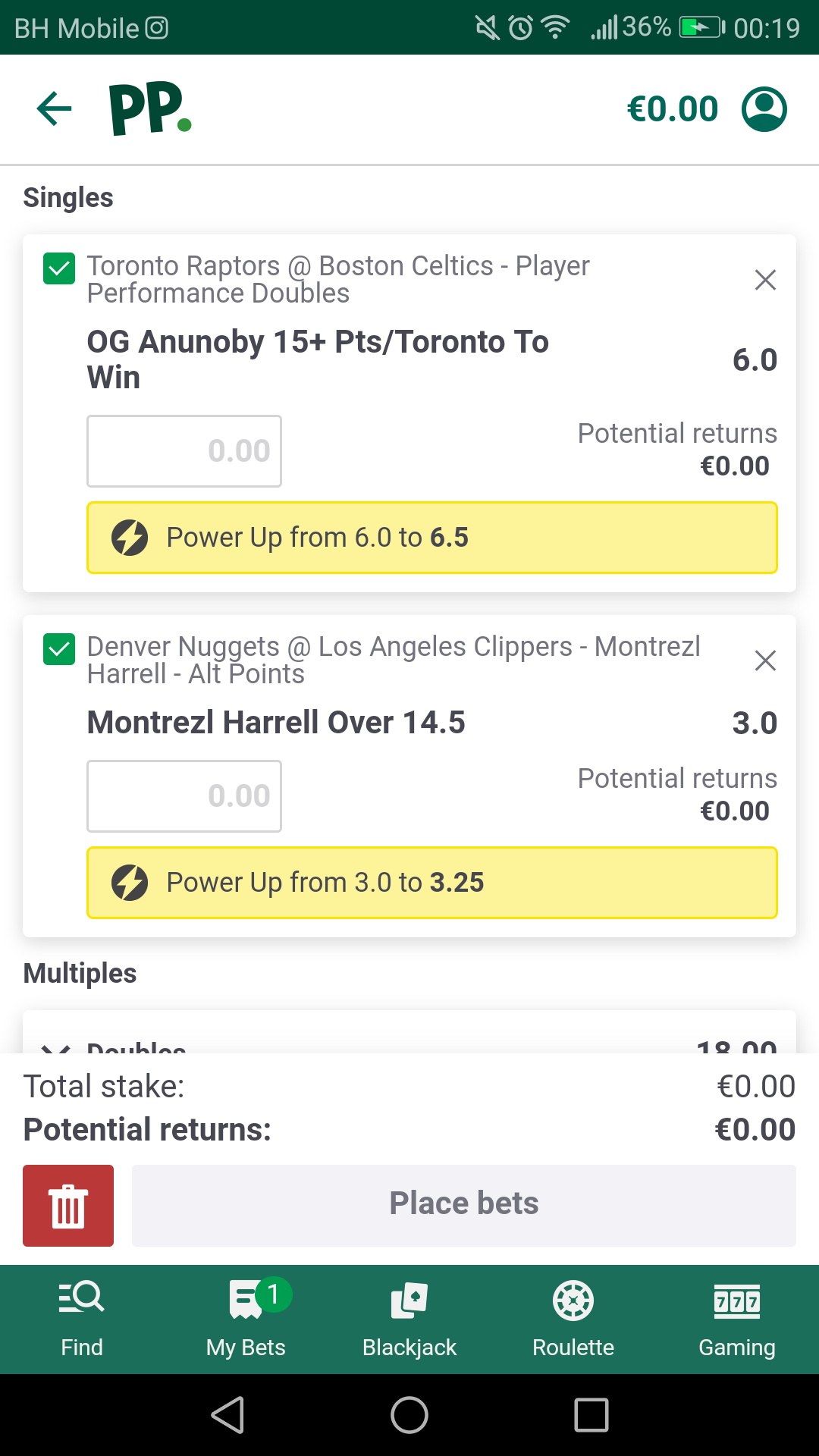This screenshot has height=1456, width=819.
Task: Open the Find tab
Action: point(82,1319)
